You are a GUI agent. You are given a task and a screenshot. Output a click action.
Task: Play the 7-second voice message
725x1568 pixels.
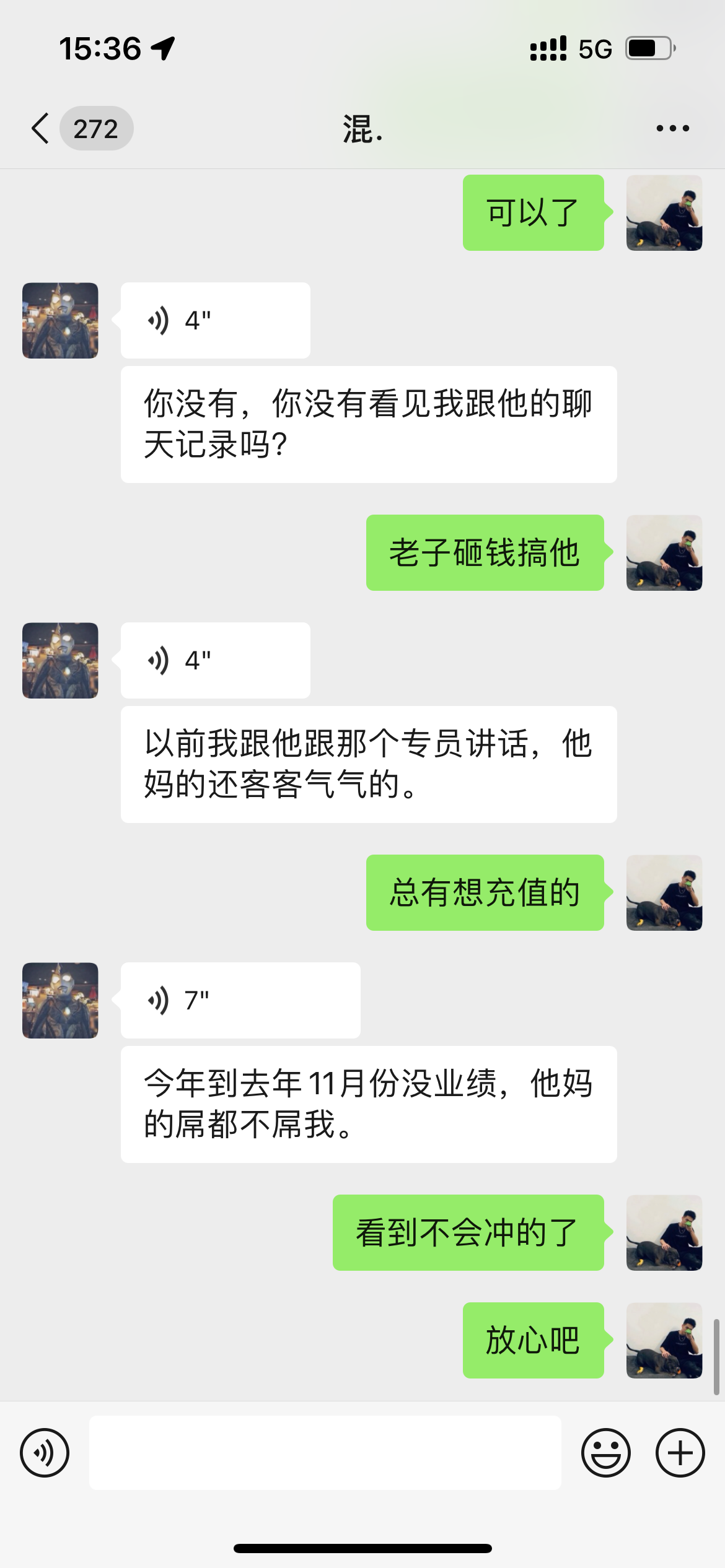(x=240, y=1000)
